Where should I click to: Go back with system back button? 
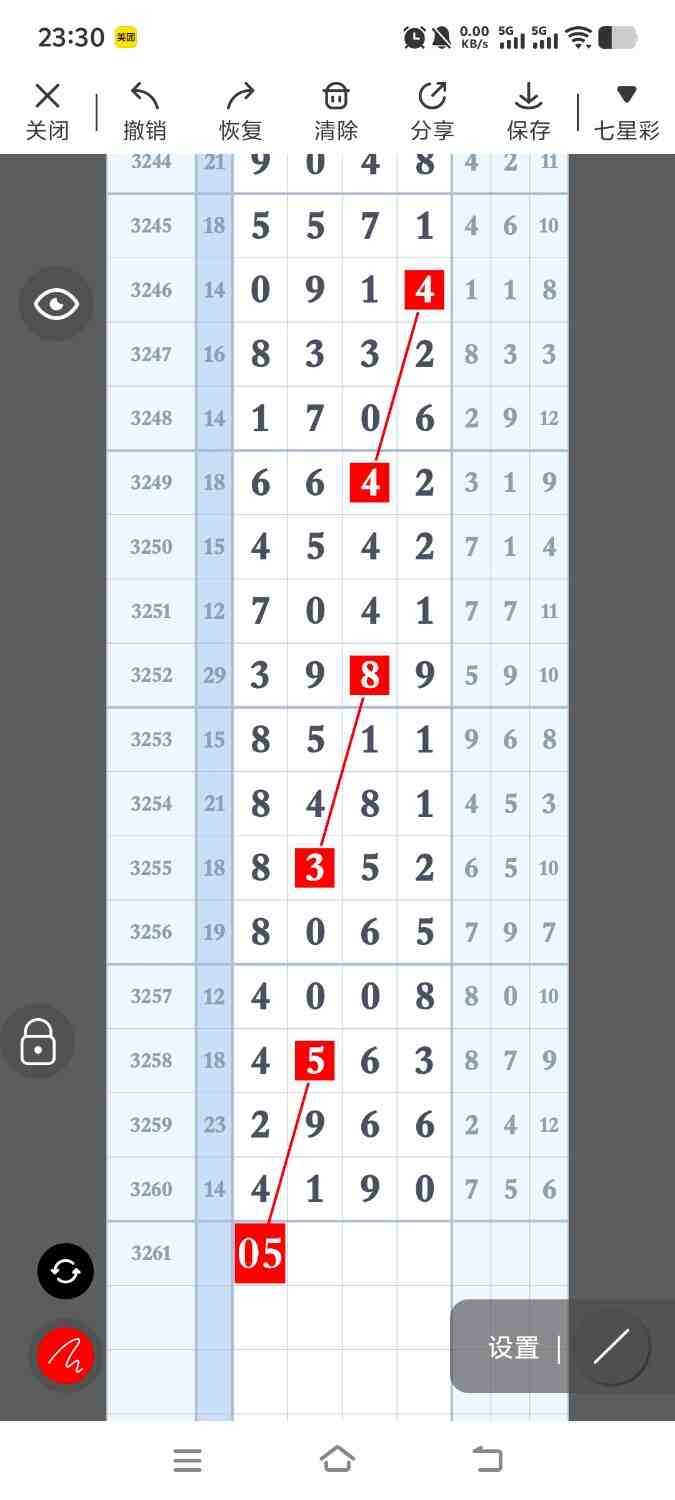(487, 1460)
